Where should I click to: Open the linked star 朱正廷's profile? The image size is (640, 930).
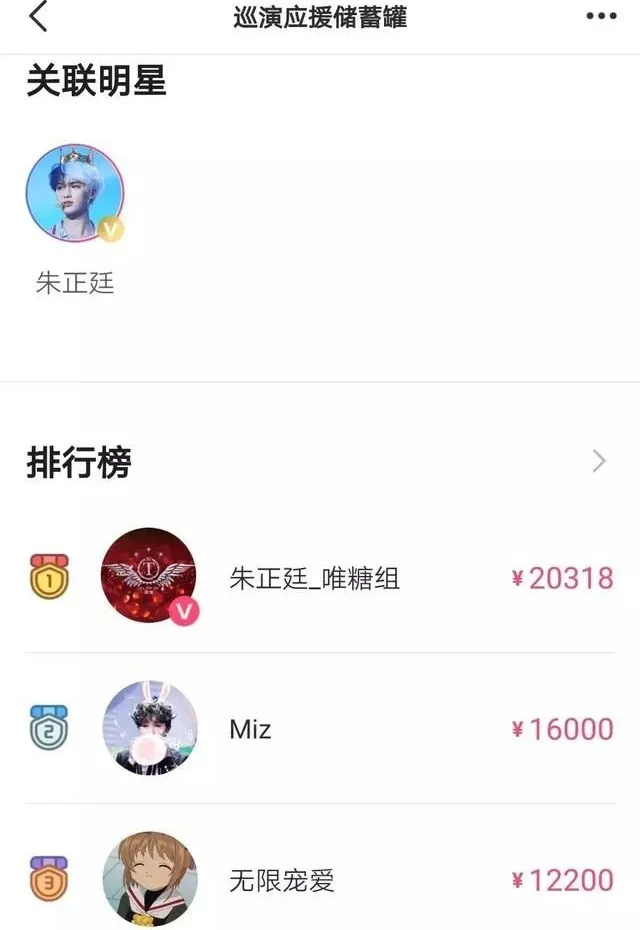(75, 194)
